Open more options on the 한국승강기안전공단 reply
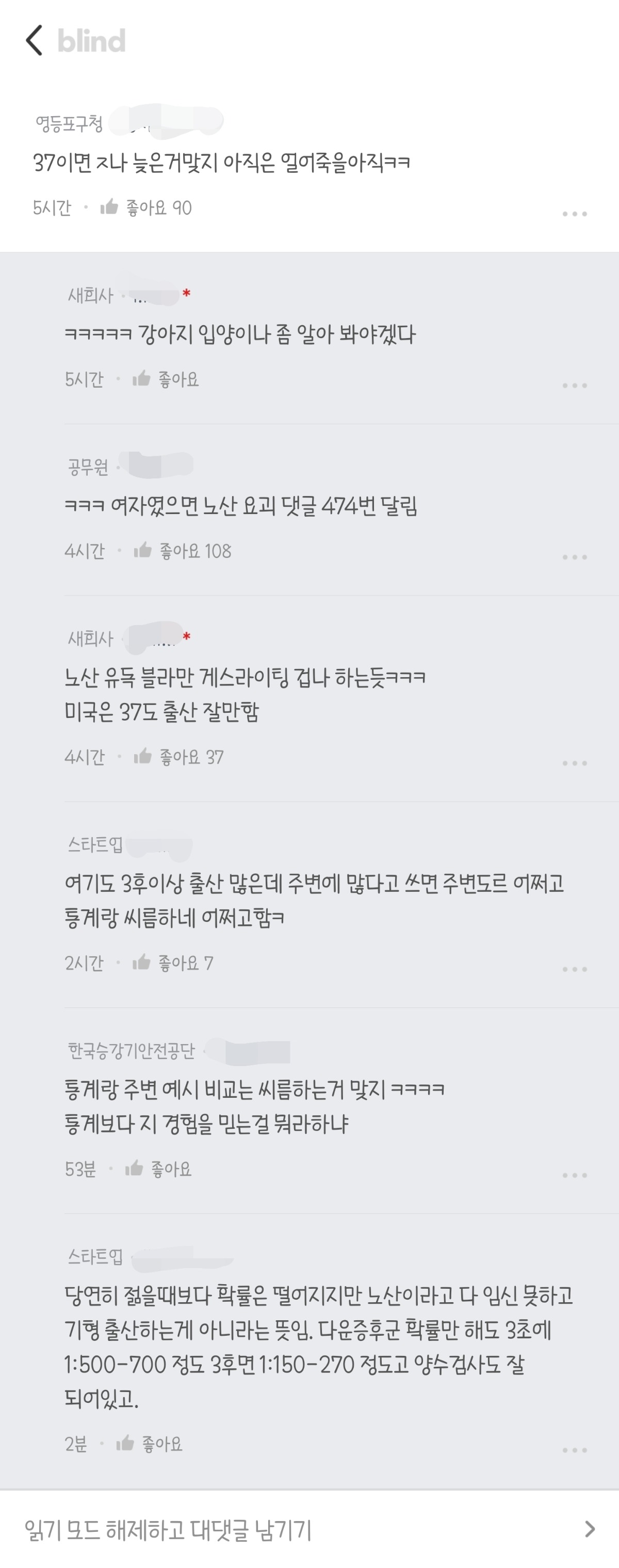619x1568 pixels. click(574, 1174)
